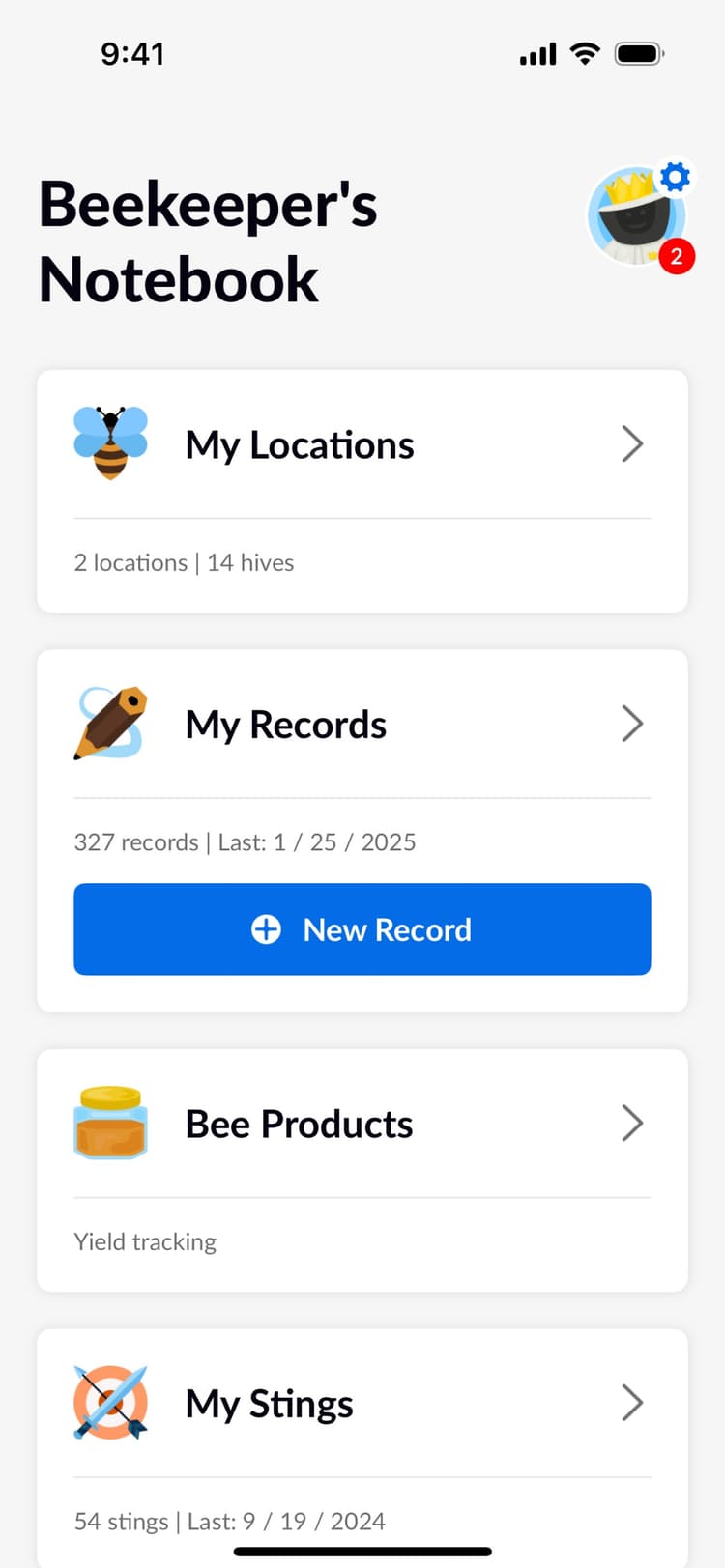The width and height of the screenshot is (725, 1568).
Task: Tap the Yield tracking label
Action: 145,1241
